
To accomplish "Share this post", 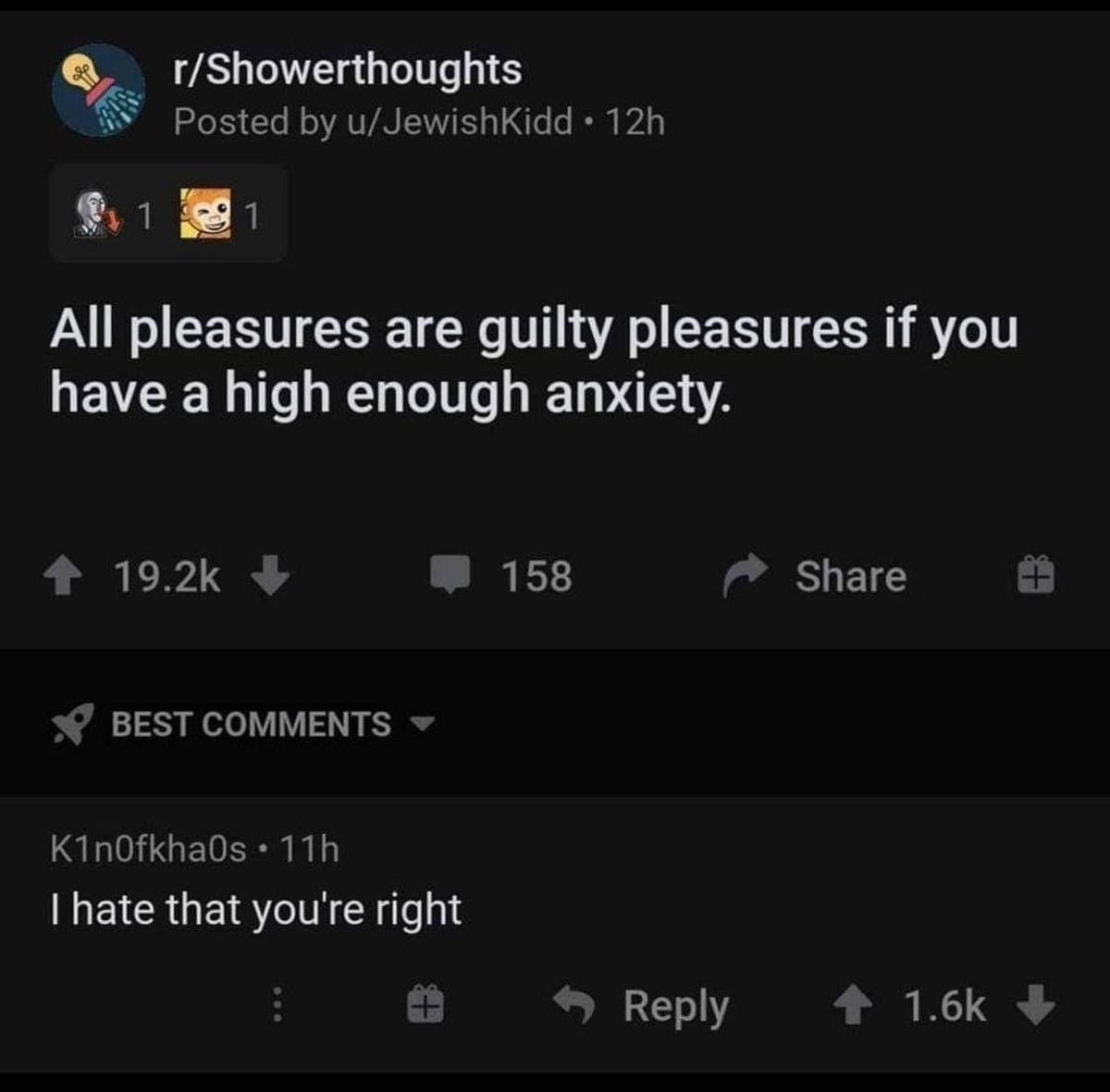I will (814, 576).
